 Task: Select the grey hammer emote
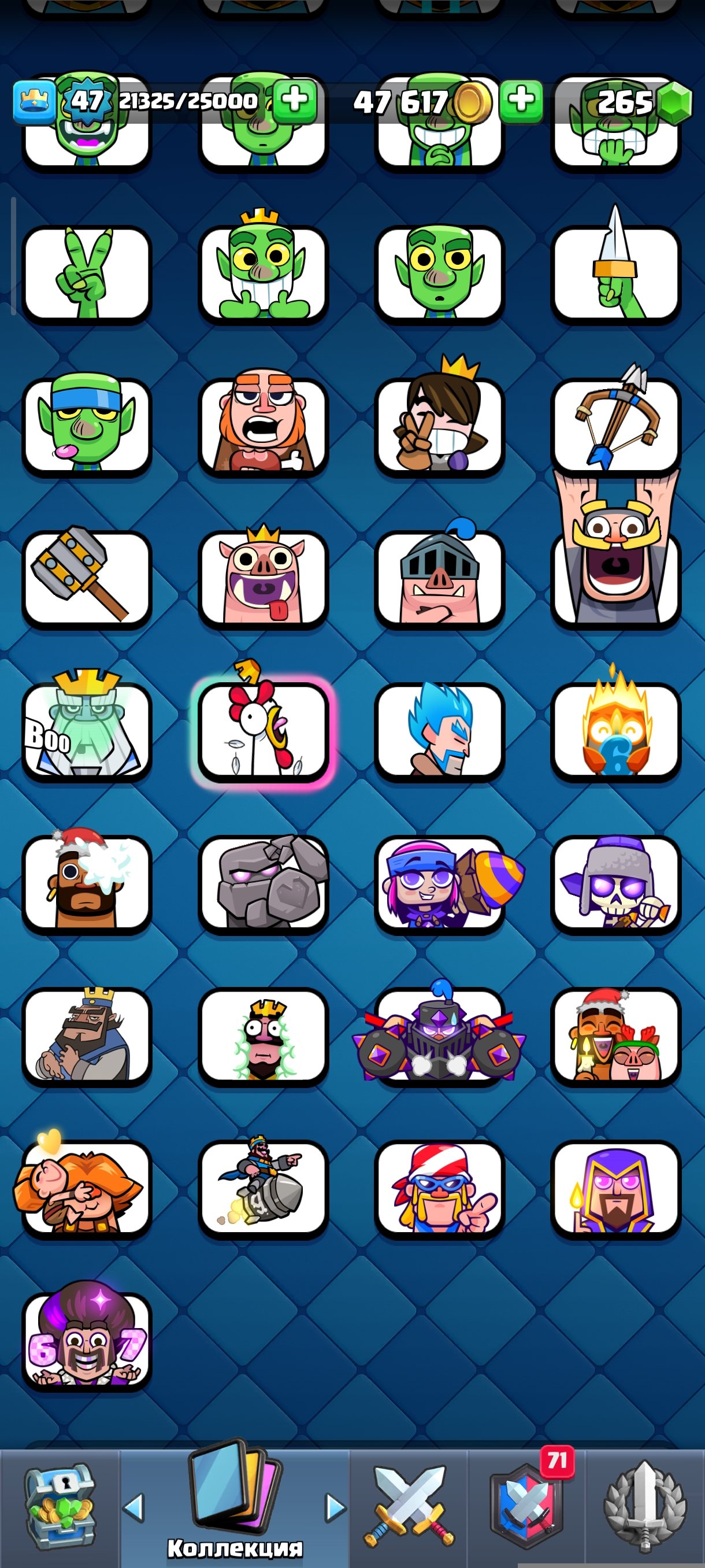(86, 578)
